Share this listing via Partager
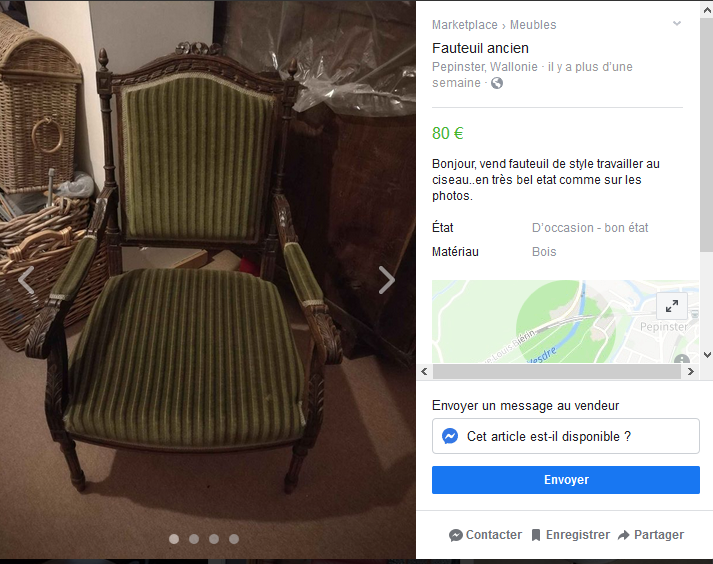The height and width of the screenshot is (564, 713). [x=651, y=535]
